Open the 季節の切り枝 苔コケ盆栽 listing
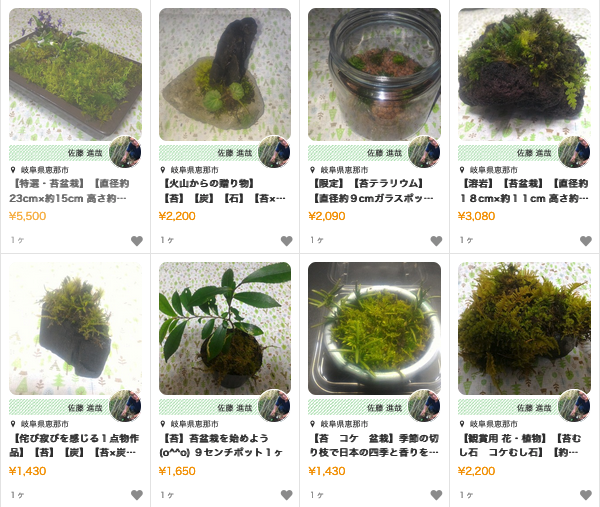600x507 pixels. point(374,328)
